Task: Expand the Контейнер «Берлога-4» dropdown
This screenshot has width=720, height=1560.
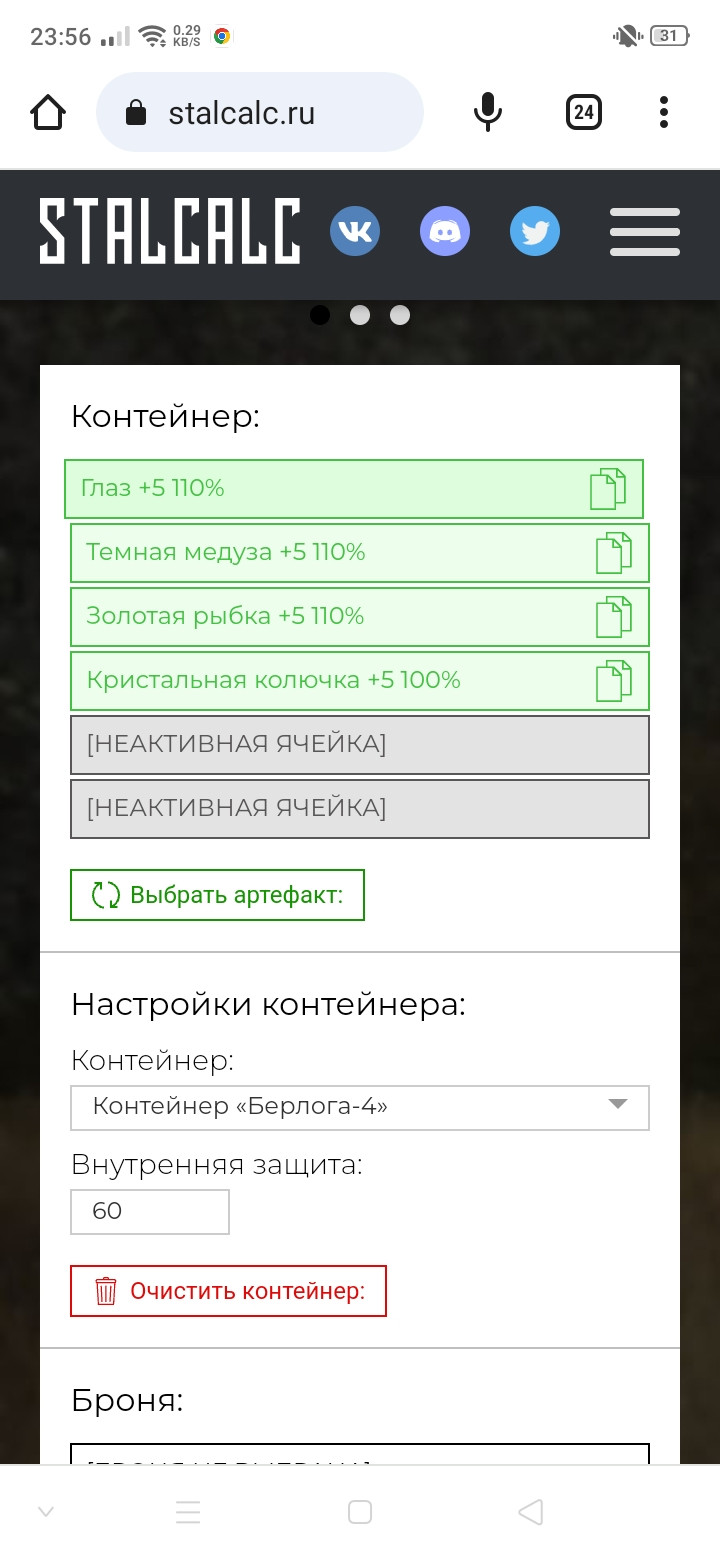Action: [x=360, y=1108]
